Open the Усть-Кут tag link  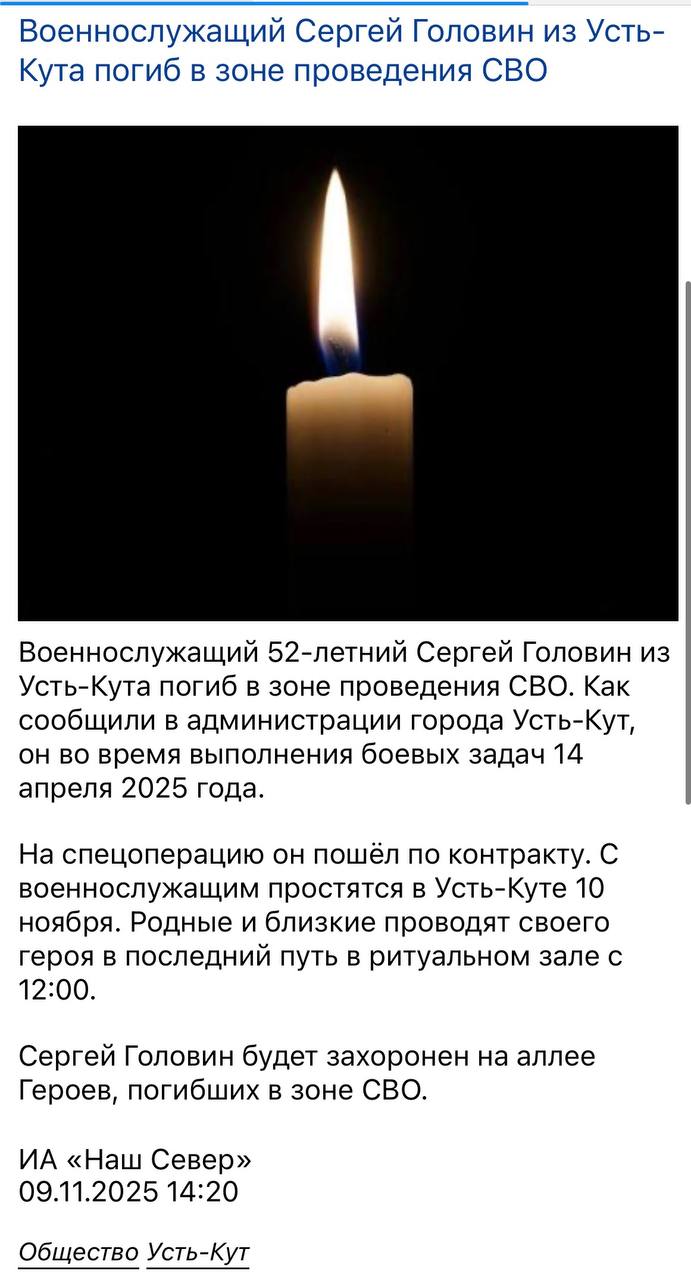pos(198,1251)
